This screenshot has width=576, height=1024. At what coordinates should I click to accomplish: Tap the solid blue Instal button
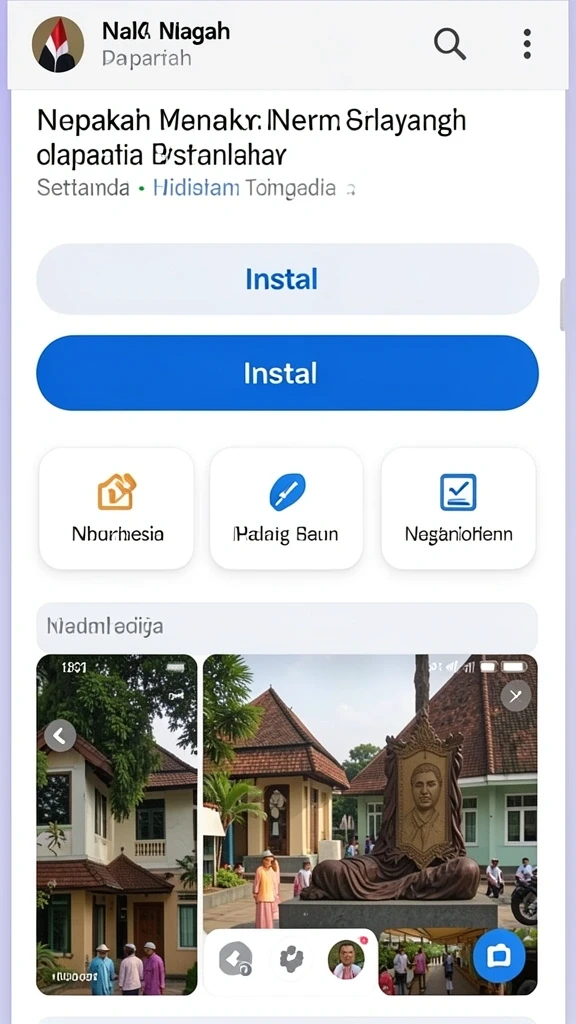click(x=287, y=373)
